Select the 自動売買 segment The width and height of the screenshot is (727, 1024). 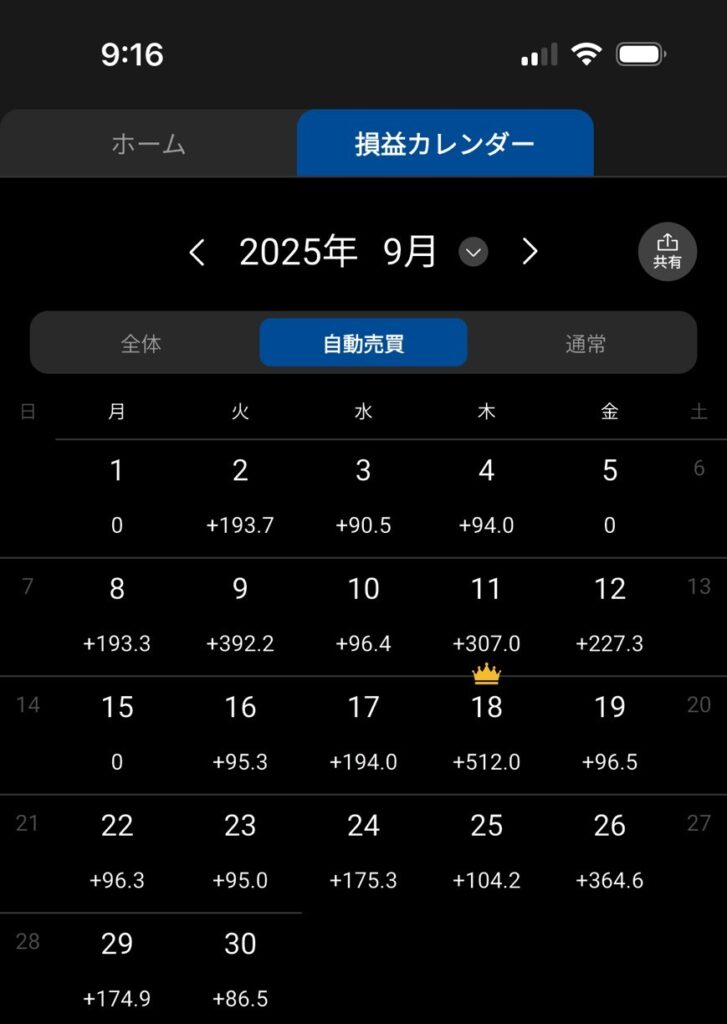coord(363,344)
